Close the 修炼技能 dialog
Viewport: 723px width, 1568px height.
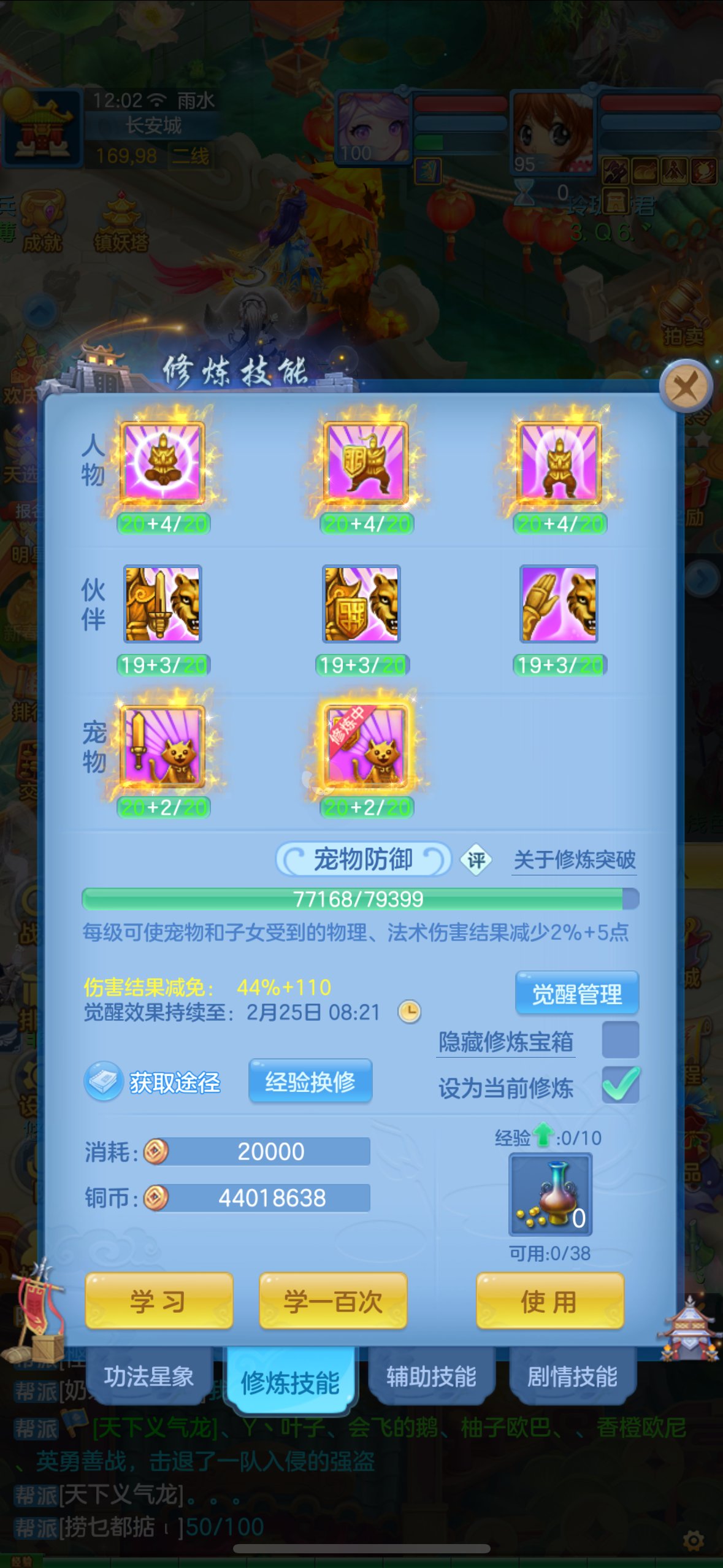(x=685, y=387)
